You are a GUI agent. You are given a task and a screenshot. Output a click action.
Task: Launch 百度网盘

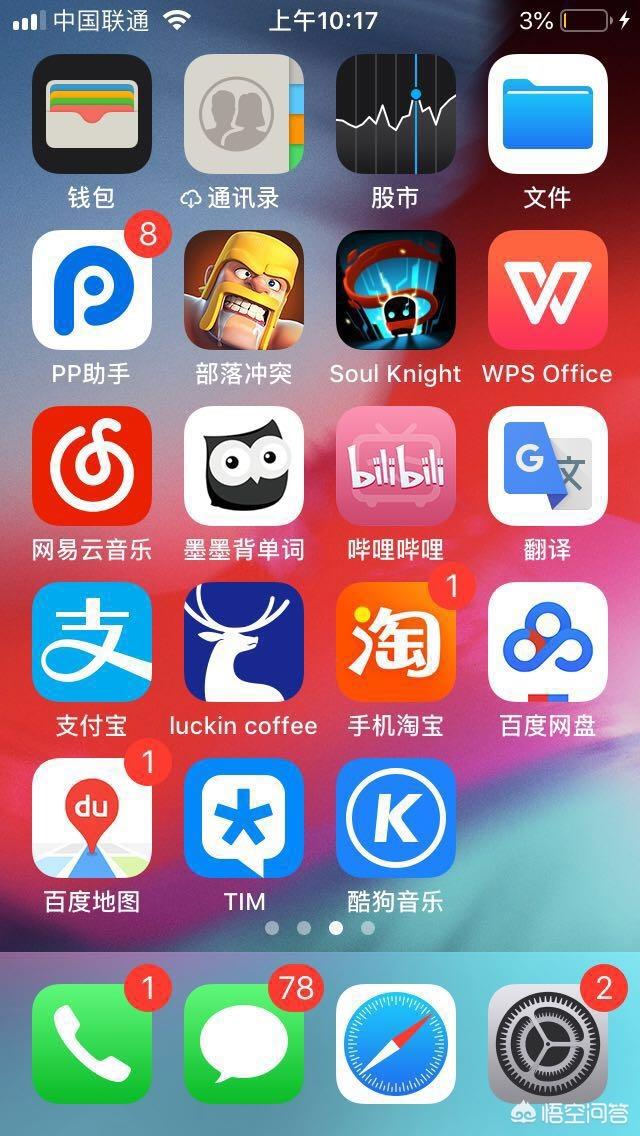(548, 642)
